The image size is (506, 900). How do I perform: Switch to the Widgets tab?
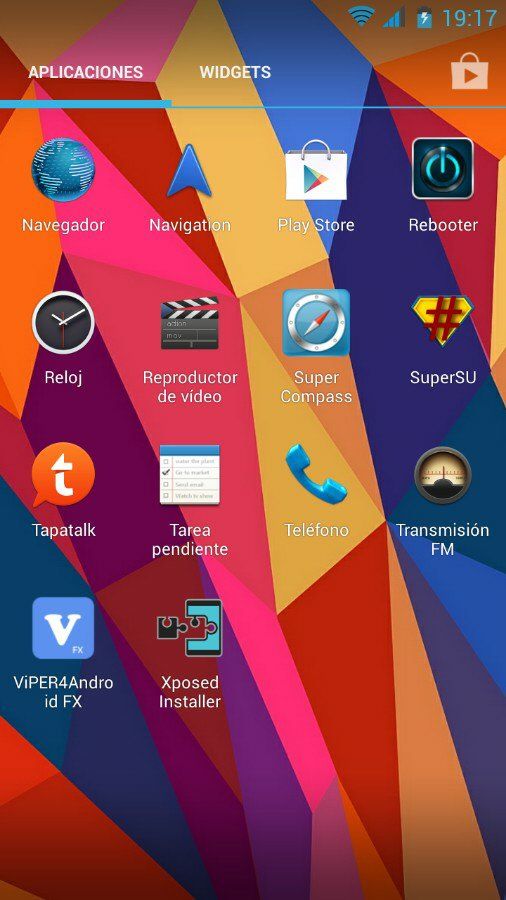coord(235,72)
